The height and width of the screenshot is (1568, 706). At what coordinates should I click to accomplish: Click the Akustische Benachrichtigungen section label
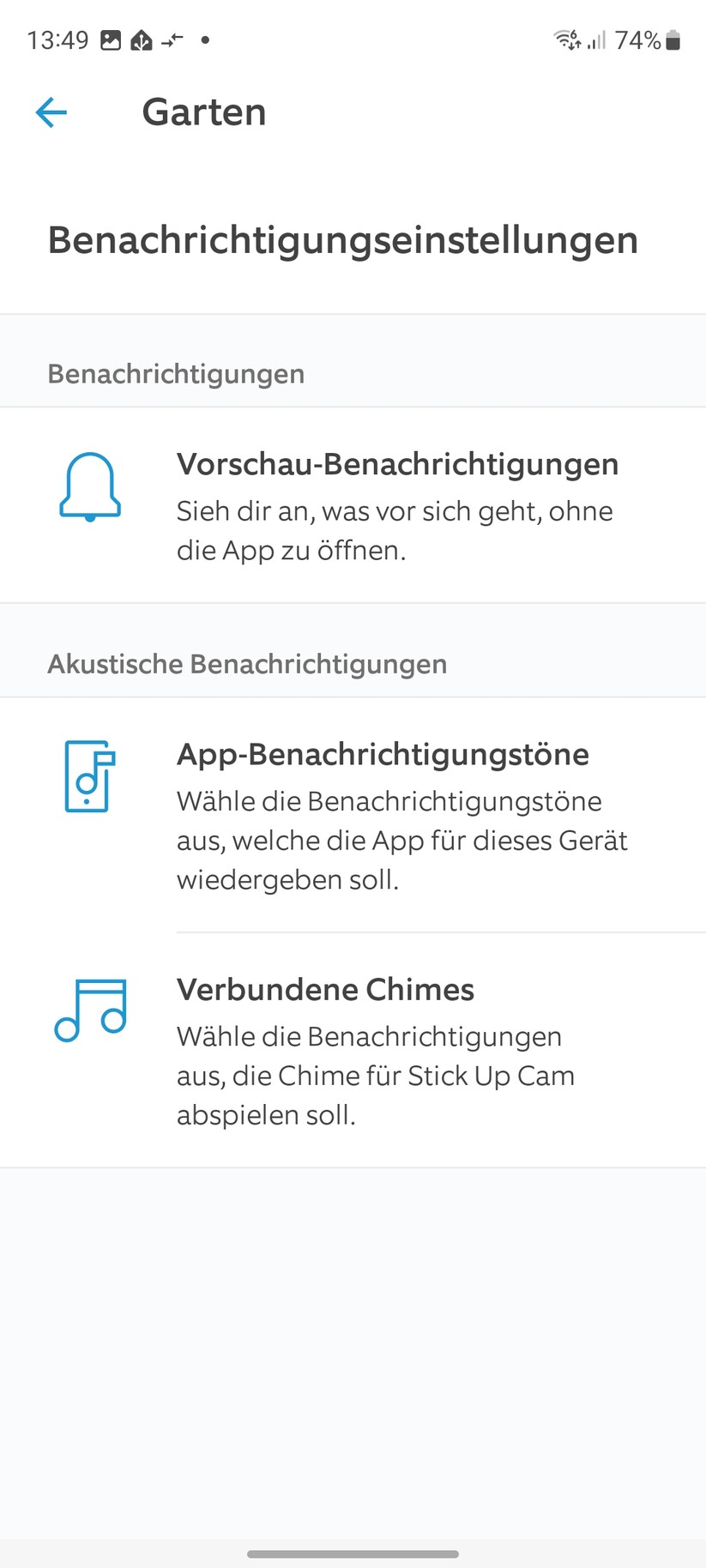tap(247, 663)
